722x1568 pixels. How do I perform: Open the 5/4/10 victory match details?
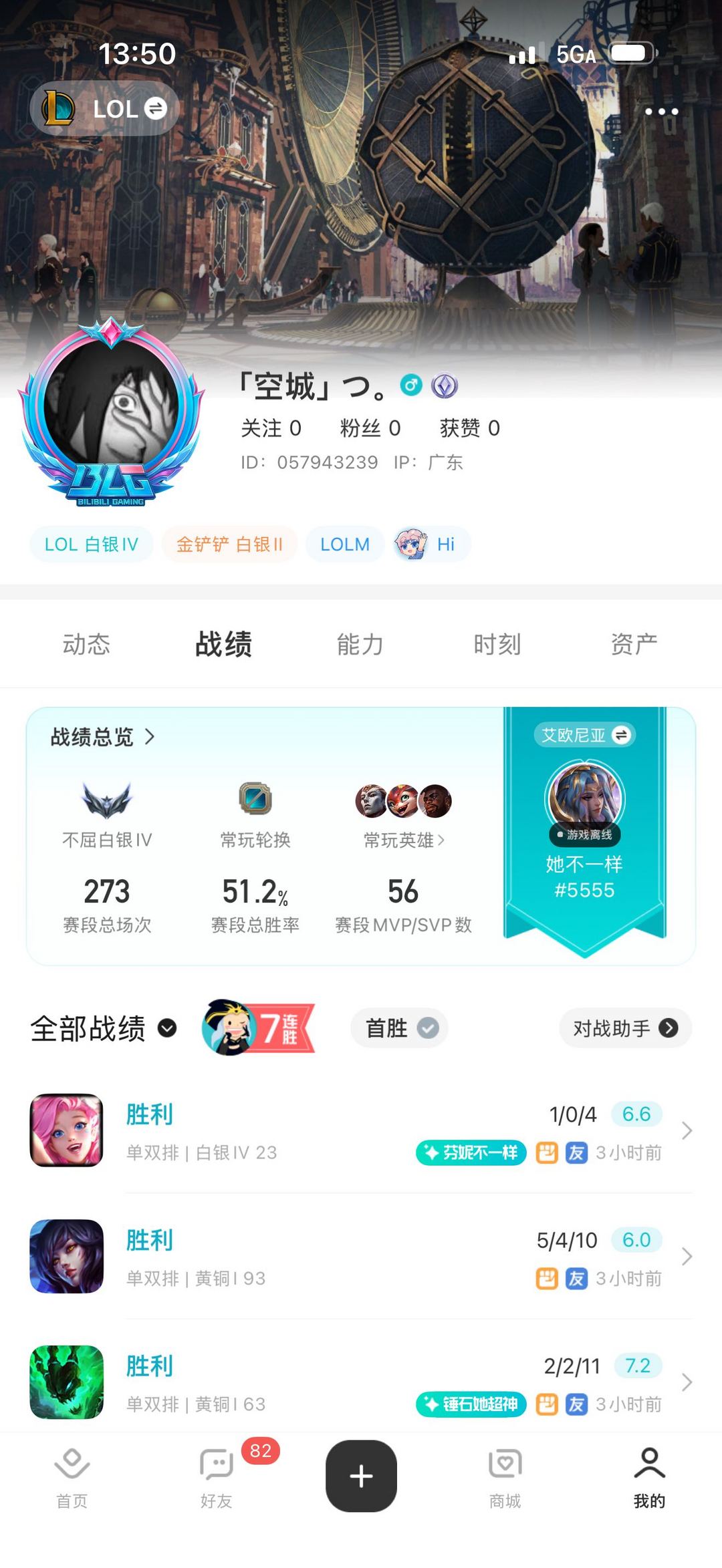click(x=361, y=1257)
